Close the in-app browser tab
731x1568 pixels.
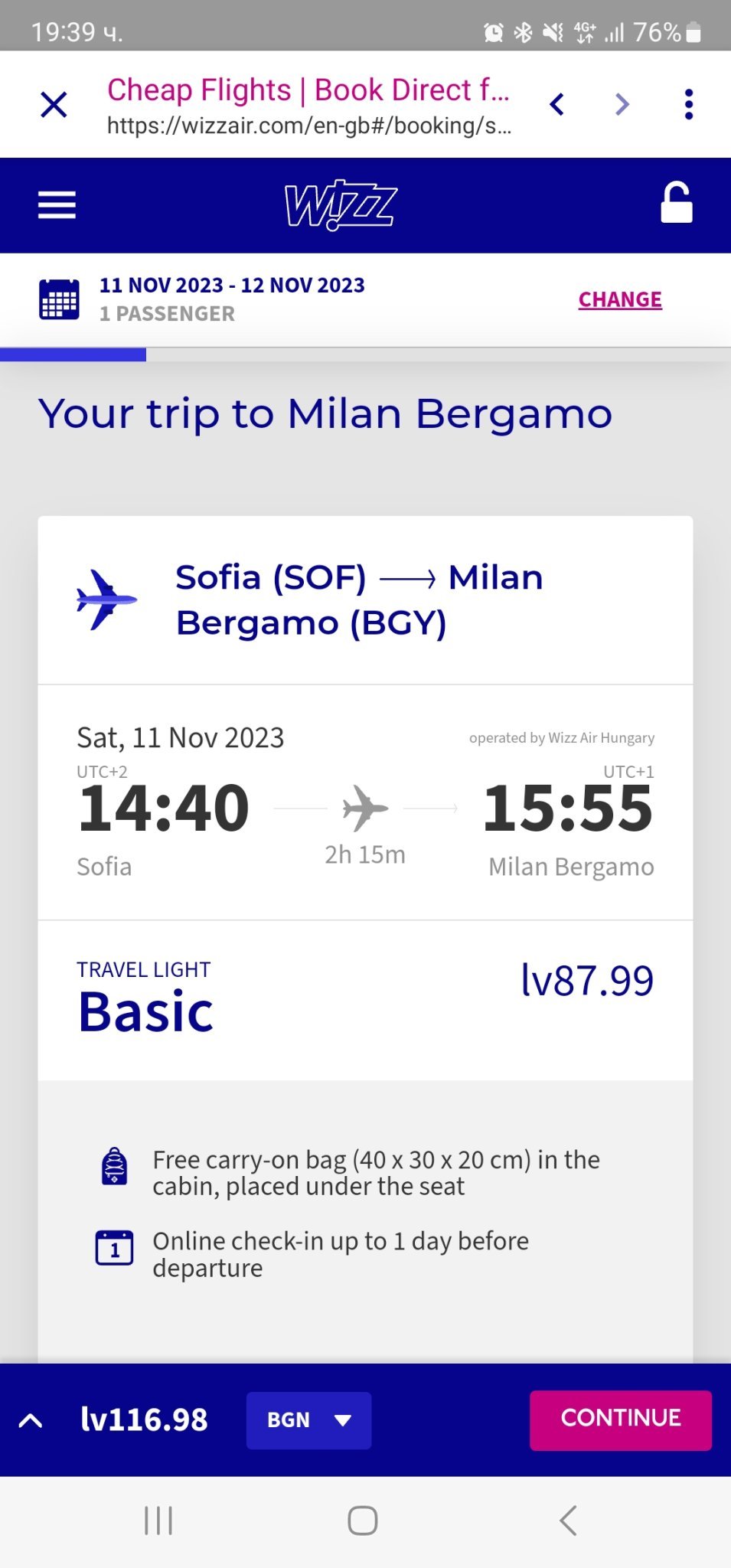[54, 104]
